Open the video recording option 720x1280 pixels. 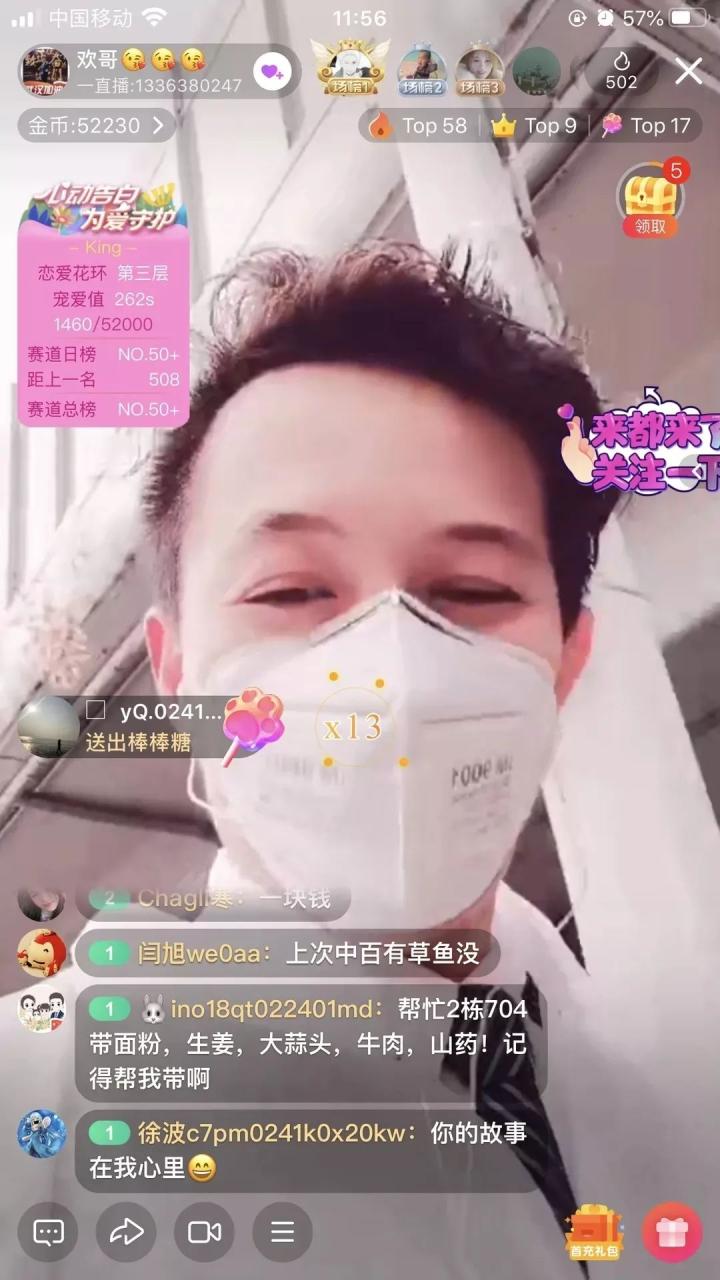click(204, 1232)
